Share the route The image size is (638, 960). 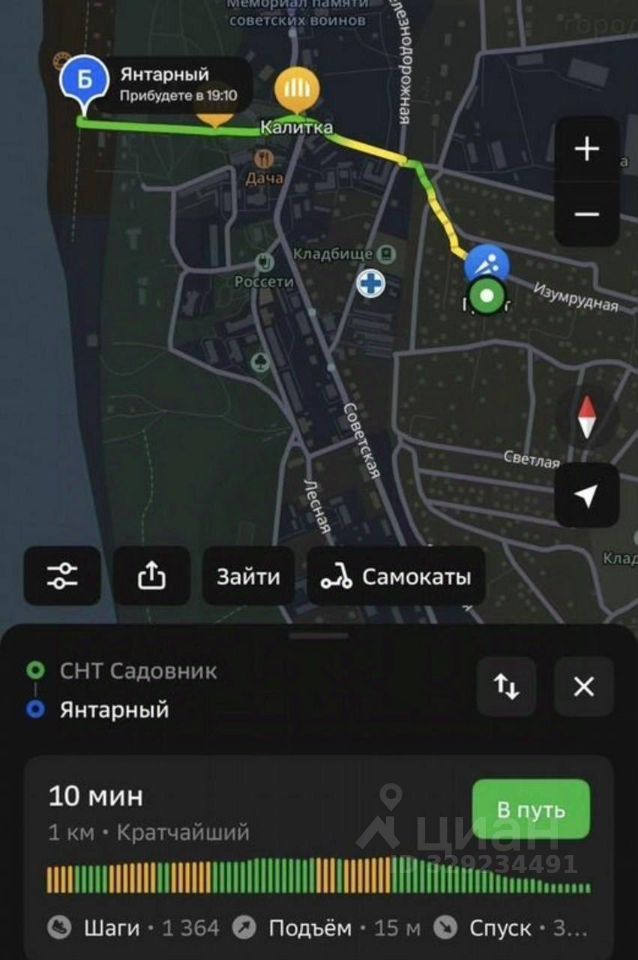click(151, 576)
